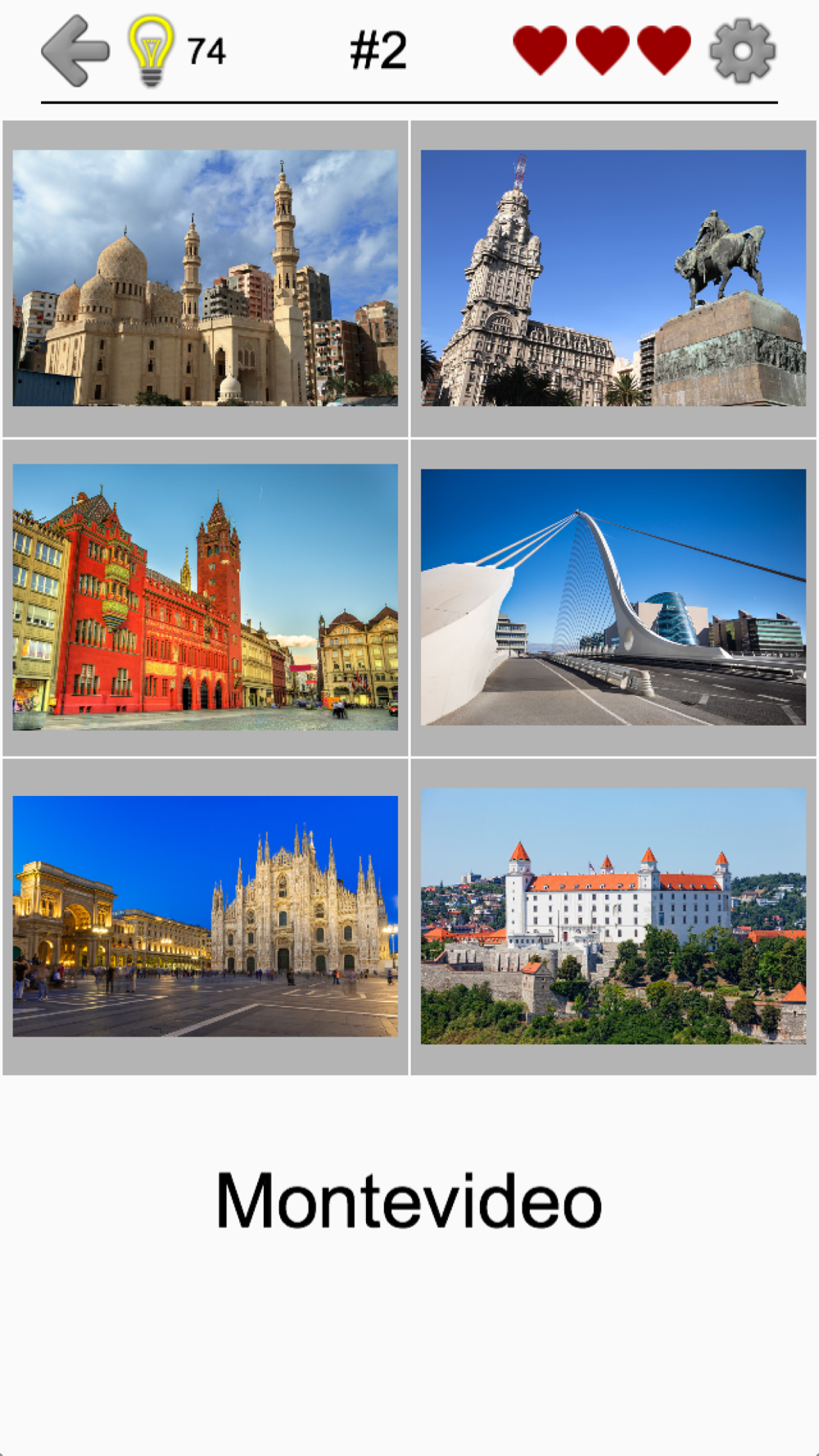This screenshot has width=819, height=1456.
Task: Select the mosque with minarets photo
Action: click(205, 278)
